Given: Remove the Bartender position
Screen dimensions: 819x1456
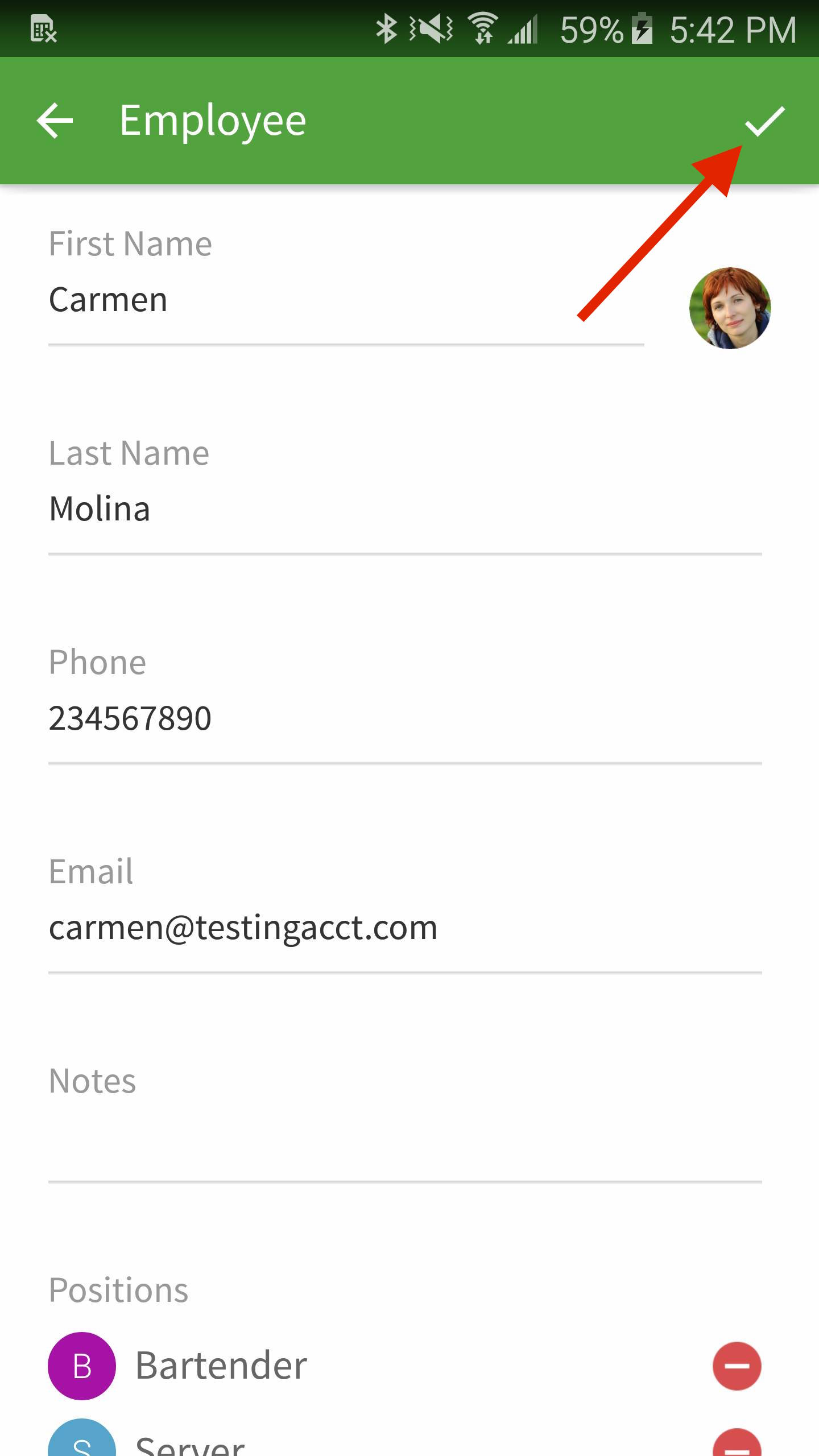Looking at the screenshot, I should (737, 1366).
